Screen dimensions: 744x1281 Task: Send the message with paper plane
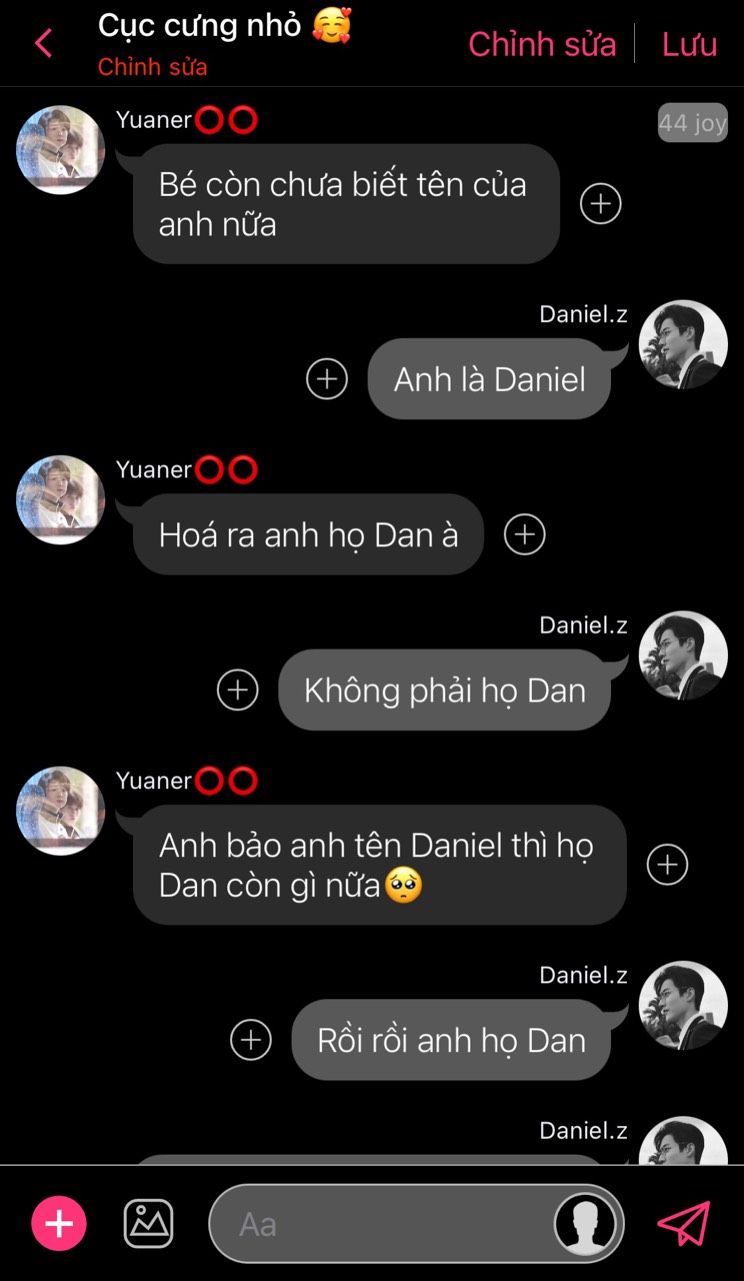pyautogui.click(x=684, y=1224)
